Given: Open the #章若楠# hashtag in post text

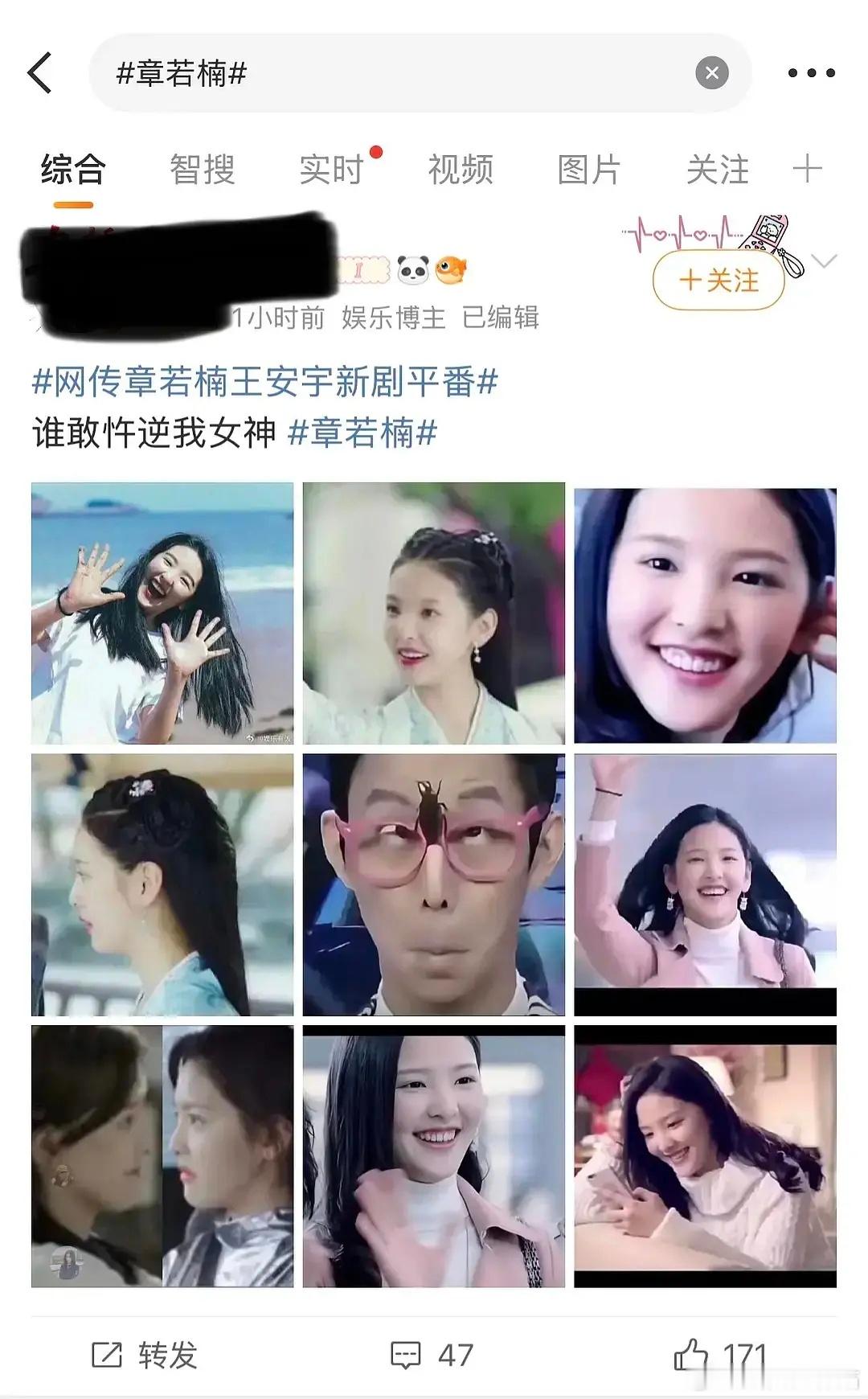Looking at the screenshot, I should click(363, 433).
